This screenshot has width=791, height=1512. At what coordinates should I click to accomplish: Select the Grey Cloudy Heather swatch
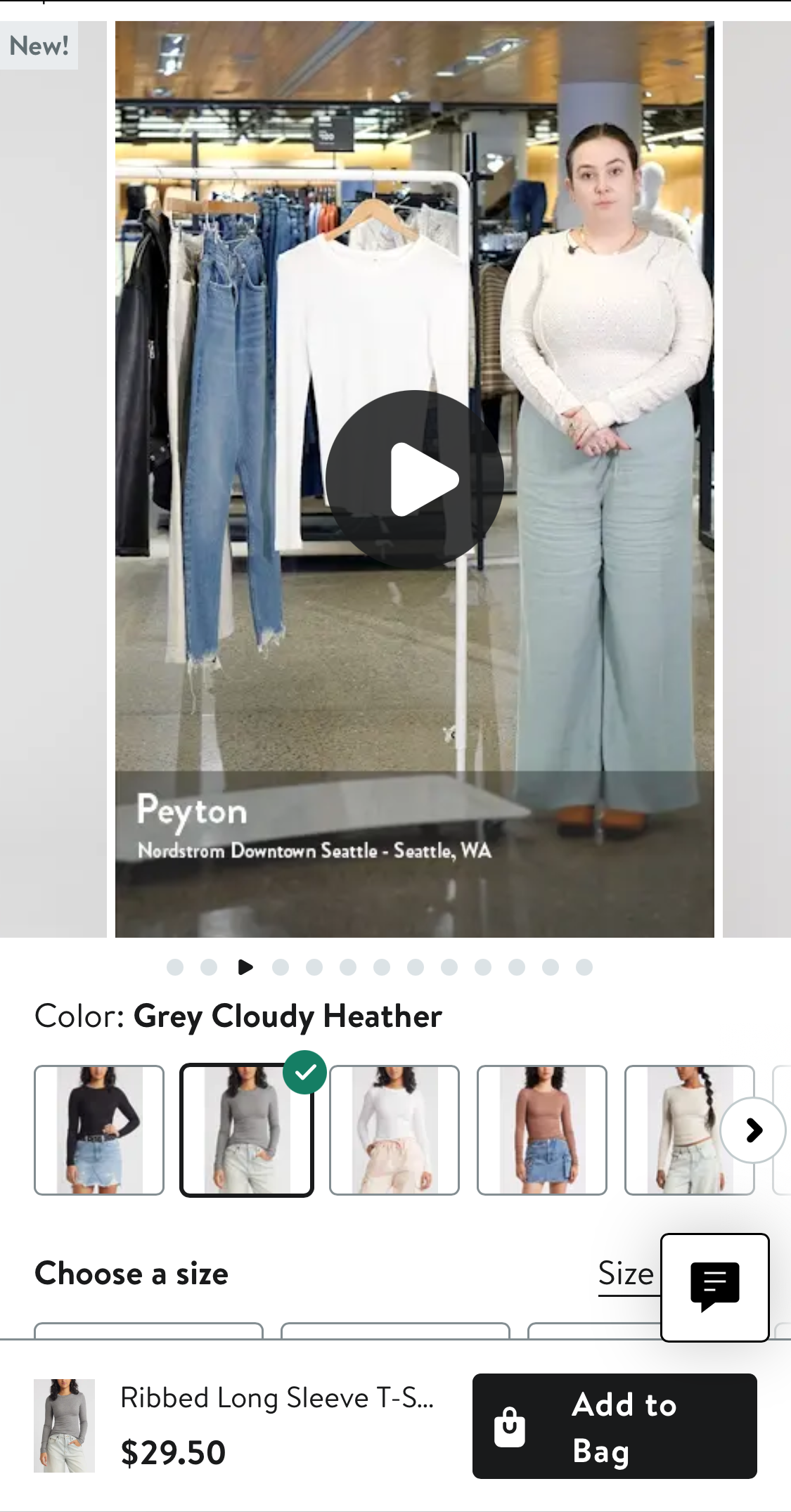[246, 1130]
